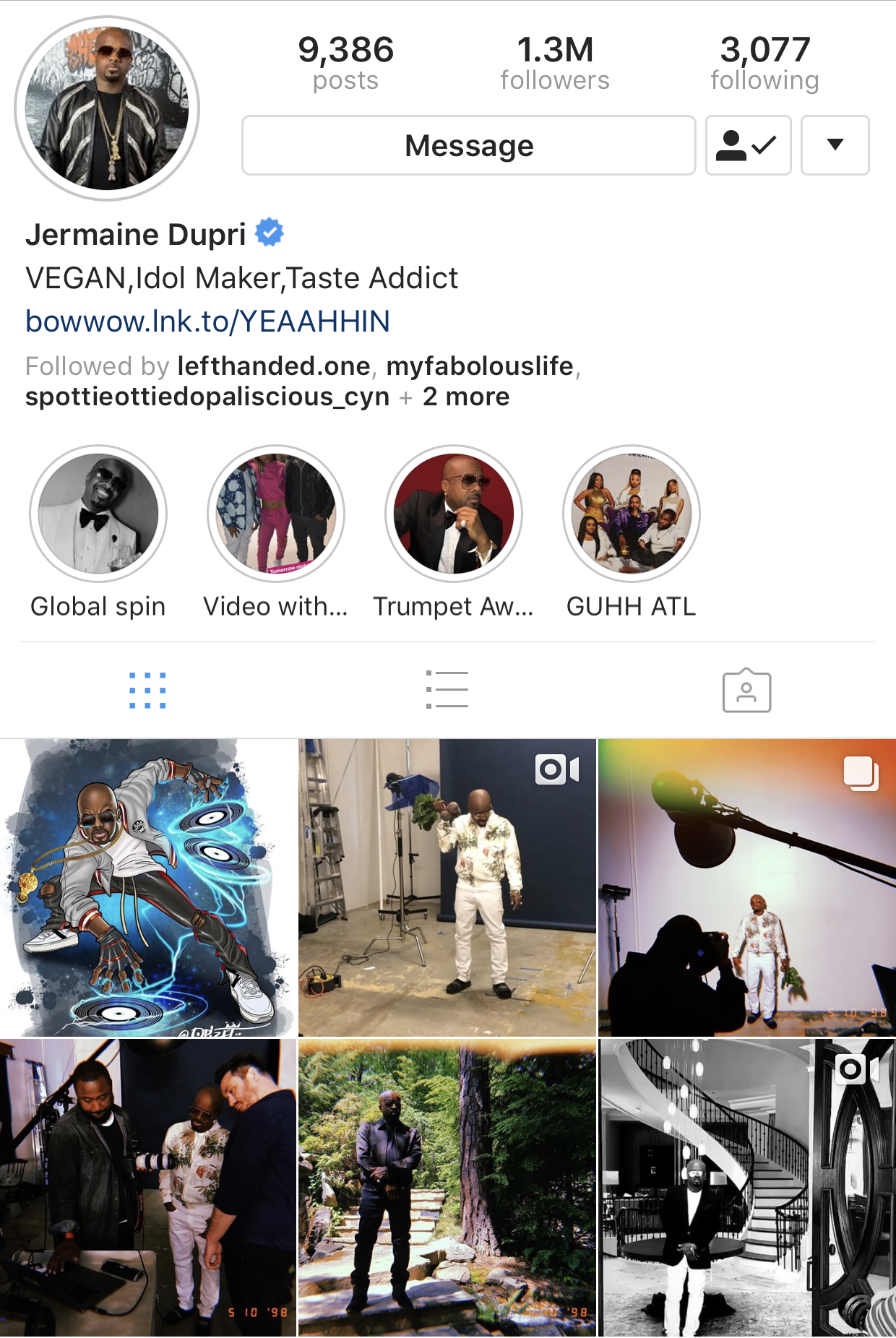Open the cartoon DJ illustration post
The height and width of the screenshot is (1338, 896).
coord(148,887)
